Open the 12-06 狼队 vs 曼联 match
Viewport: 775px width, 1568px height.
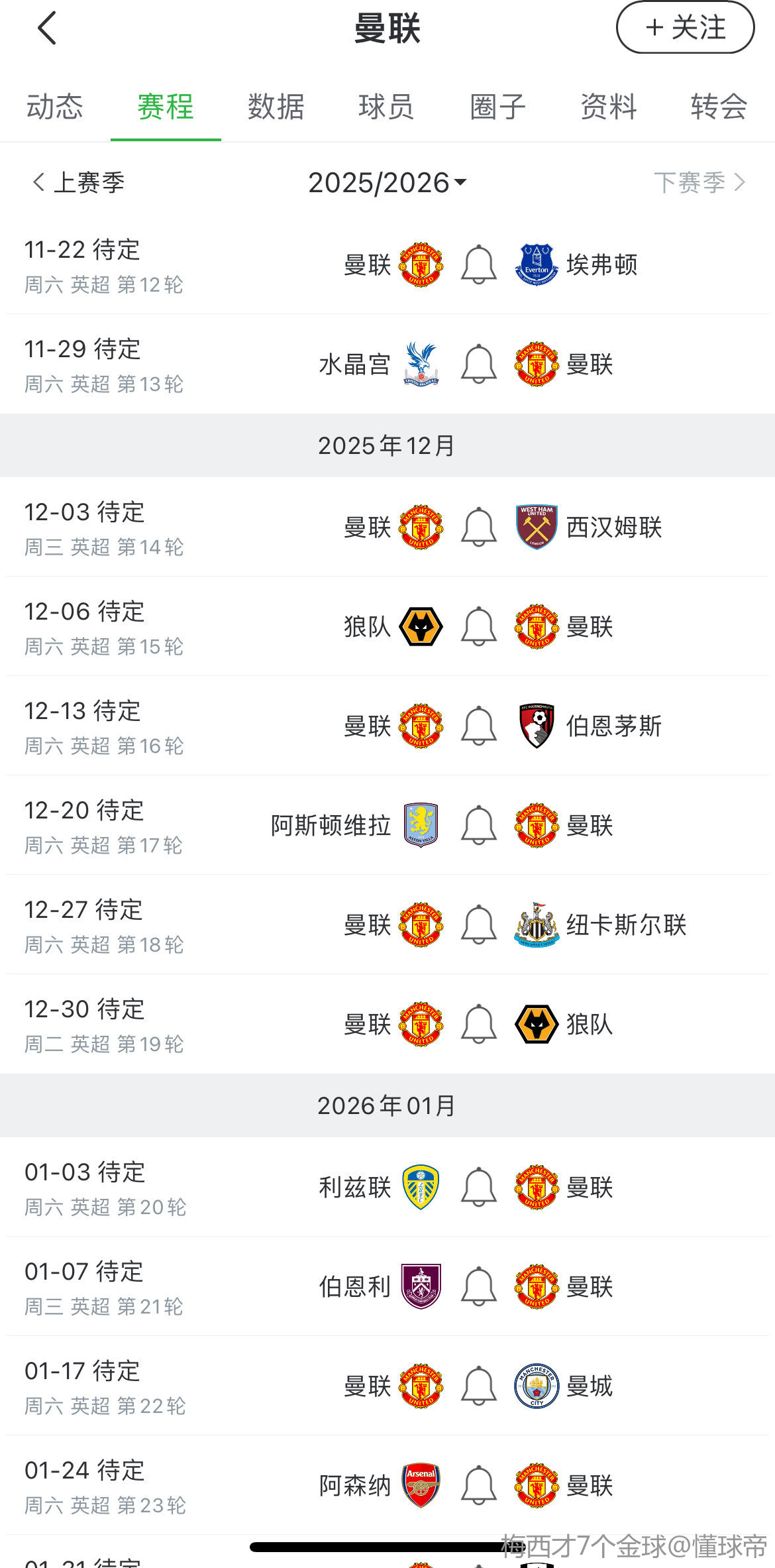click(x=387, y=626)
